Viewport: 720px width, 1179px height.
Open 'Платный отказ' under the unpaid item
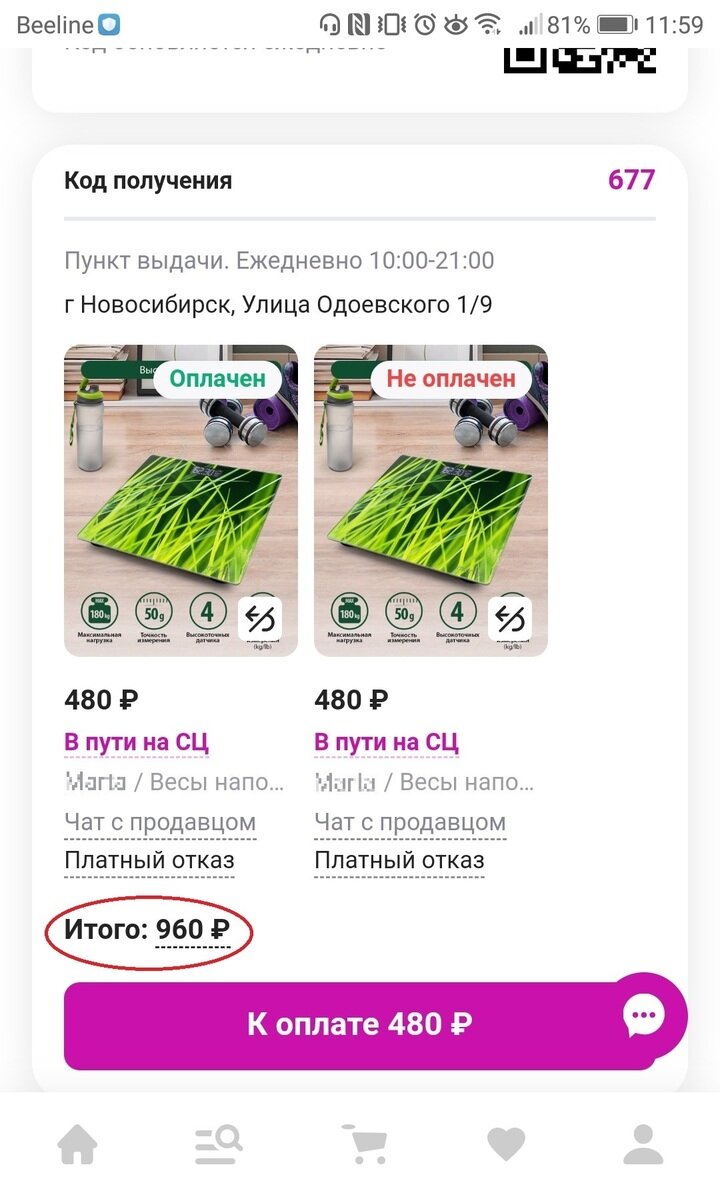pyautogui.click(x=400, y=859)
